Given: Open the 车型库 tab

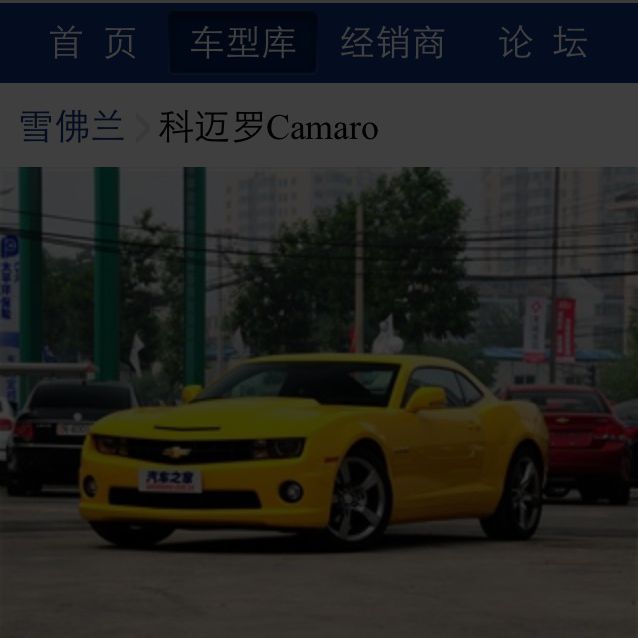Looking at the screenshot, I should (x=243, y=43).
